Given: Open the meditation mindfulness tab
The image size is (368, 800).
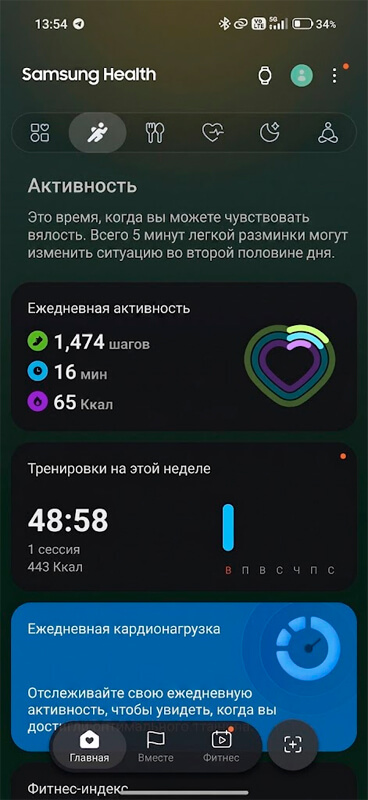Looking at the screenshot, I should click(328, 133).
